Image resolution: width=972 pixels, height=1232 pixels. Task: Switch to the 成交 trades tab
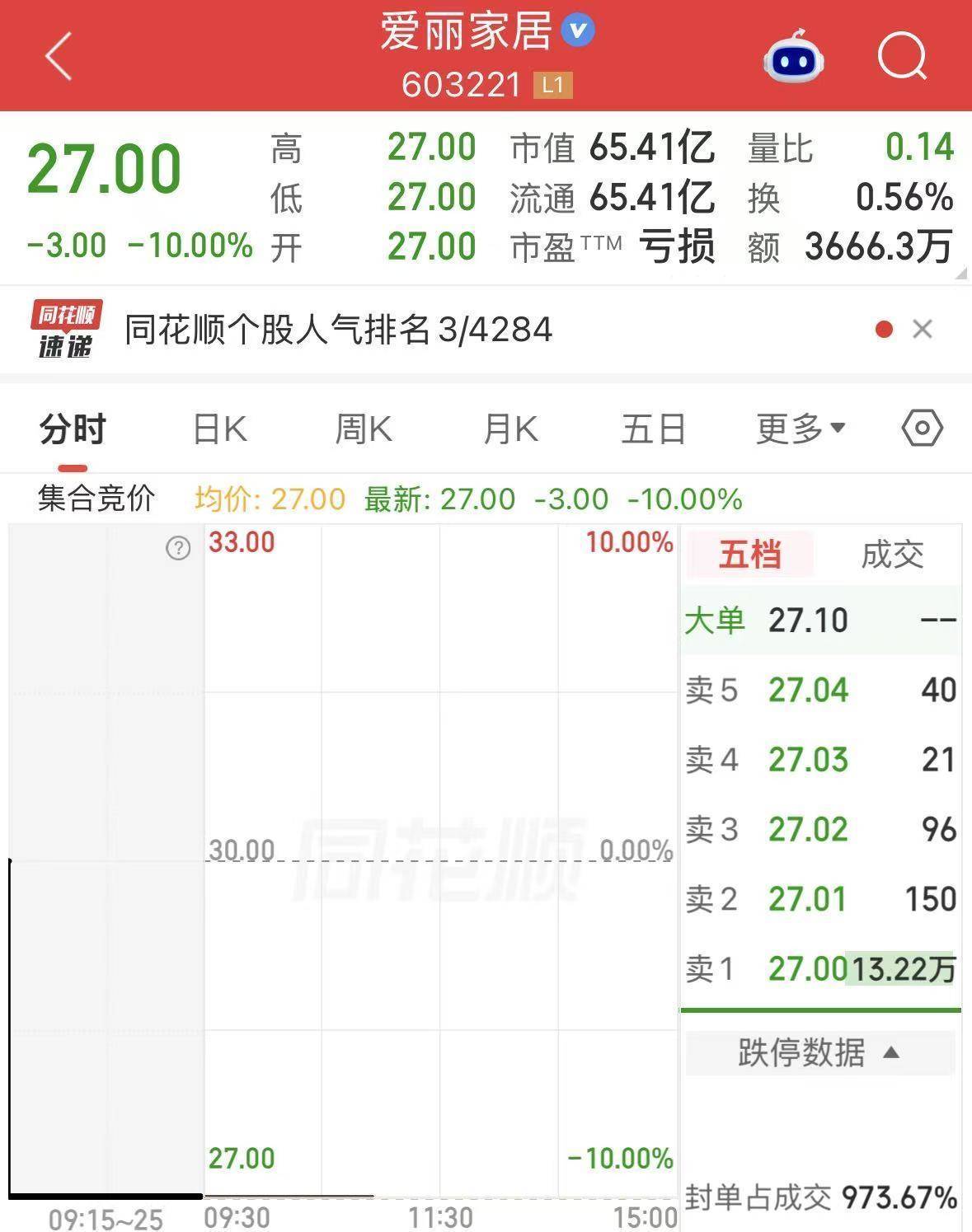(x=892, y=555)
